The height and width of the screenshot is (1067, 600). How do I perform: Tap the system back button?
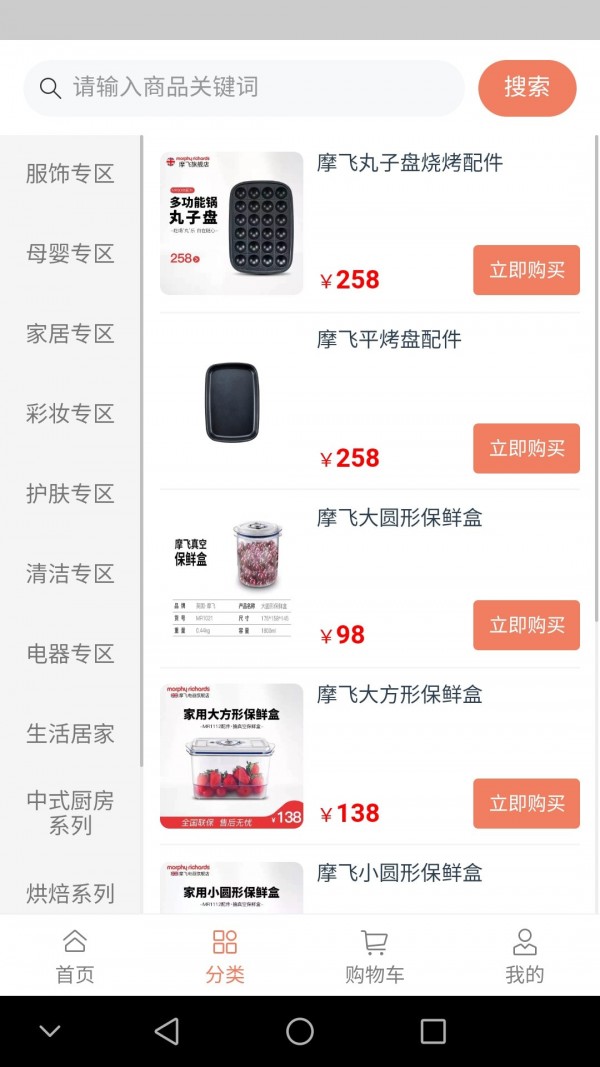click(167, 1031)
